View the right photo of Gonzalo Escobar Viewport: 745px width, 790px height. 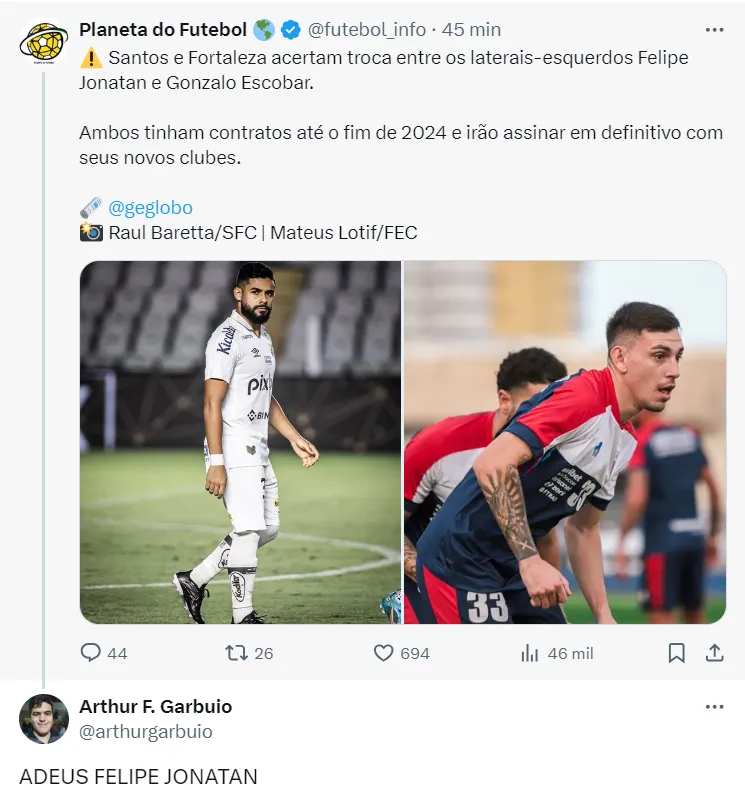[565, 442]
